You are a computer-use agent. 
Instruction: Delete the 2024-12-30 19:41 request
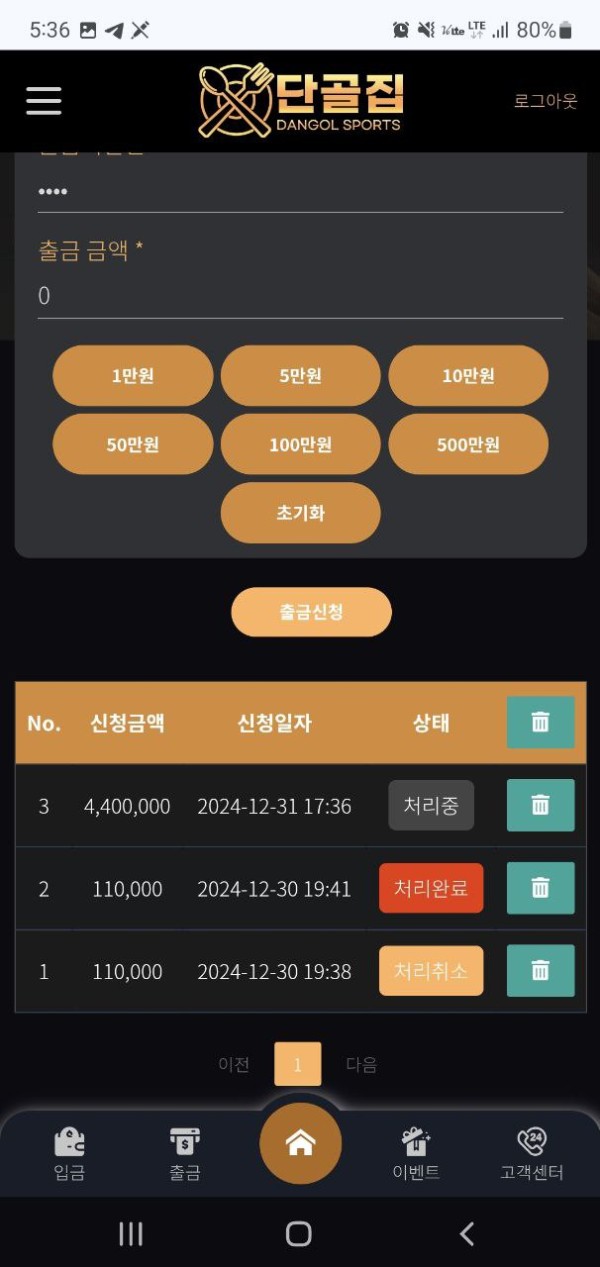coord(540,888)
